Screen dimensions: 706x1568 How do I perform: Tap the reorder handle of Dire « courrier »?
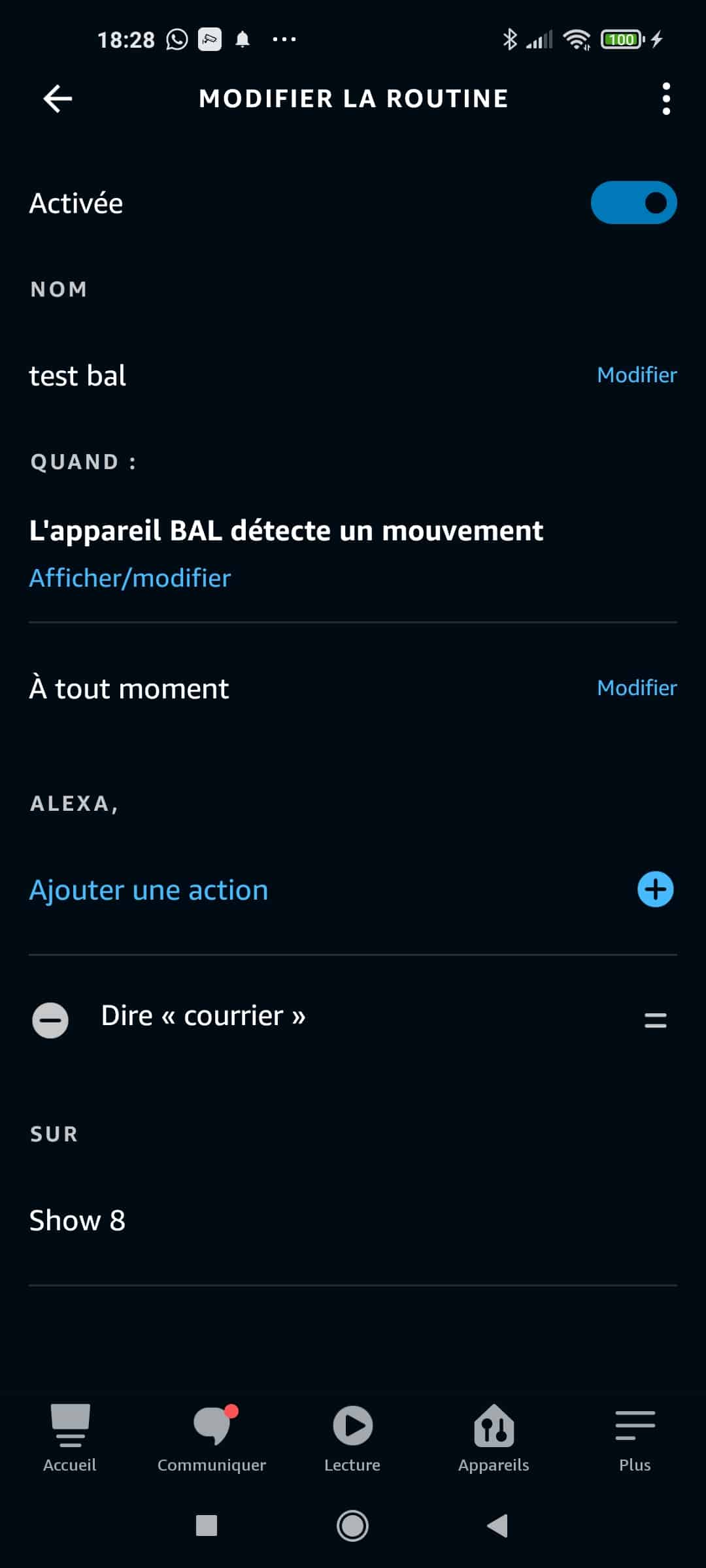(655, 1020)
